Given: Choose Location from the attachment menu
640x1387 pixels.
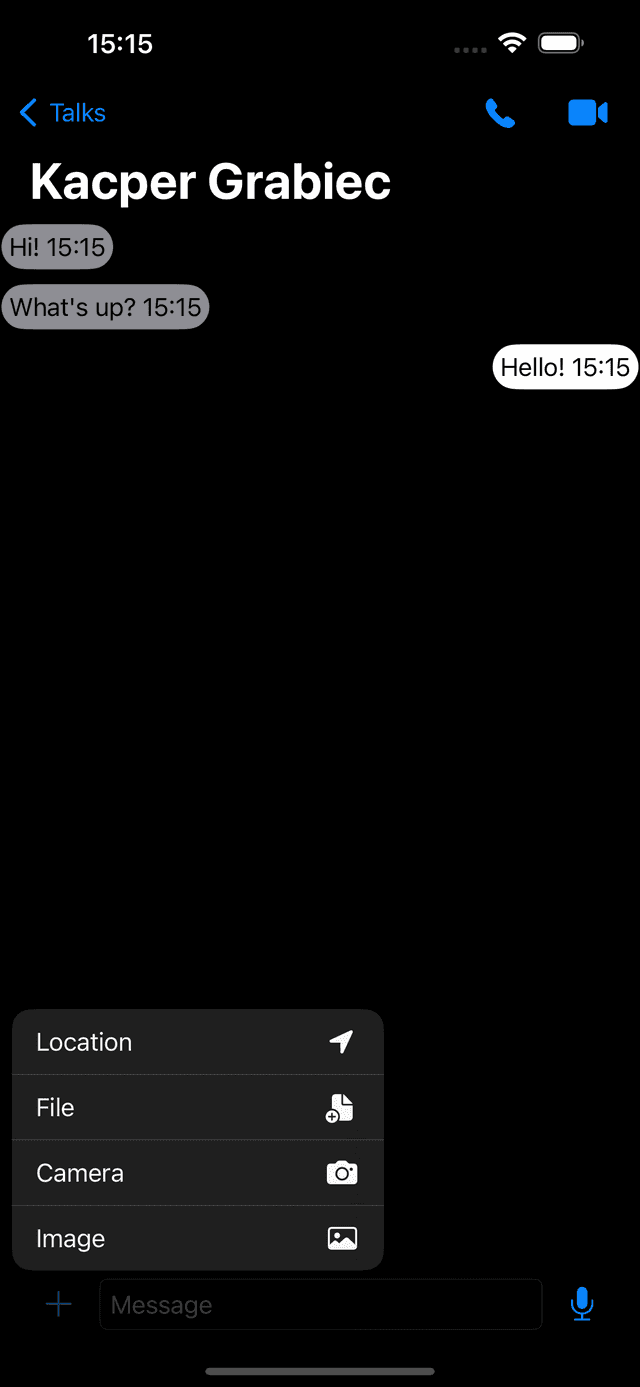Looking at the screenshot, I should [197, 1042].
